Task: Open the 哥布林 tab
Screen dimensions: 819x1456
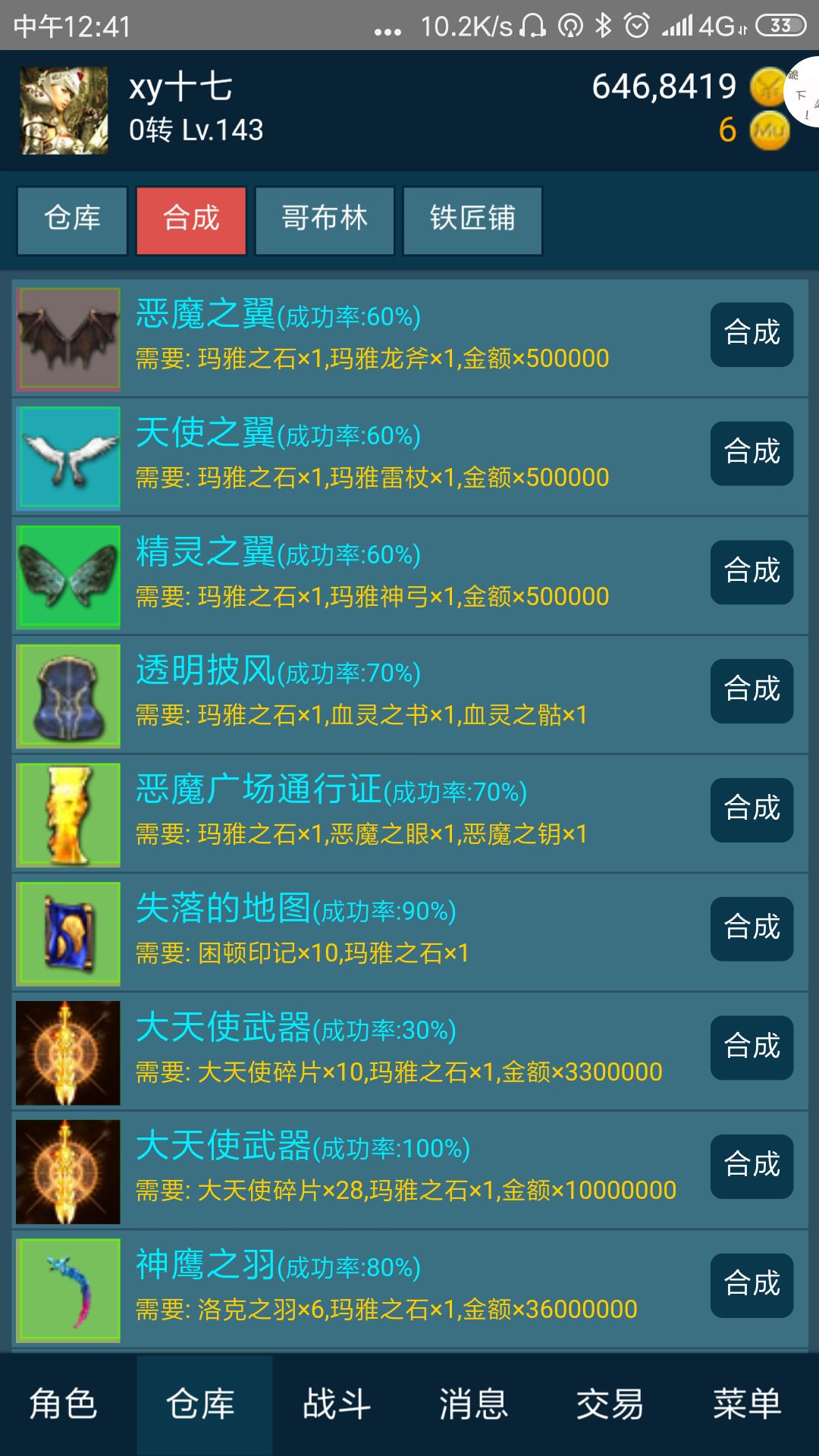Action: [325, 220]
